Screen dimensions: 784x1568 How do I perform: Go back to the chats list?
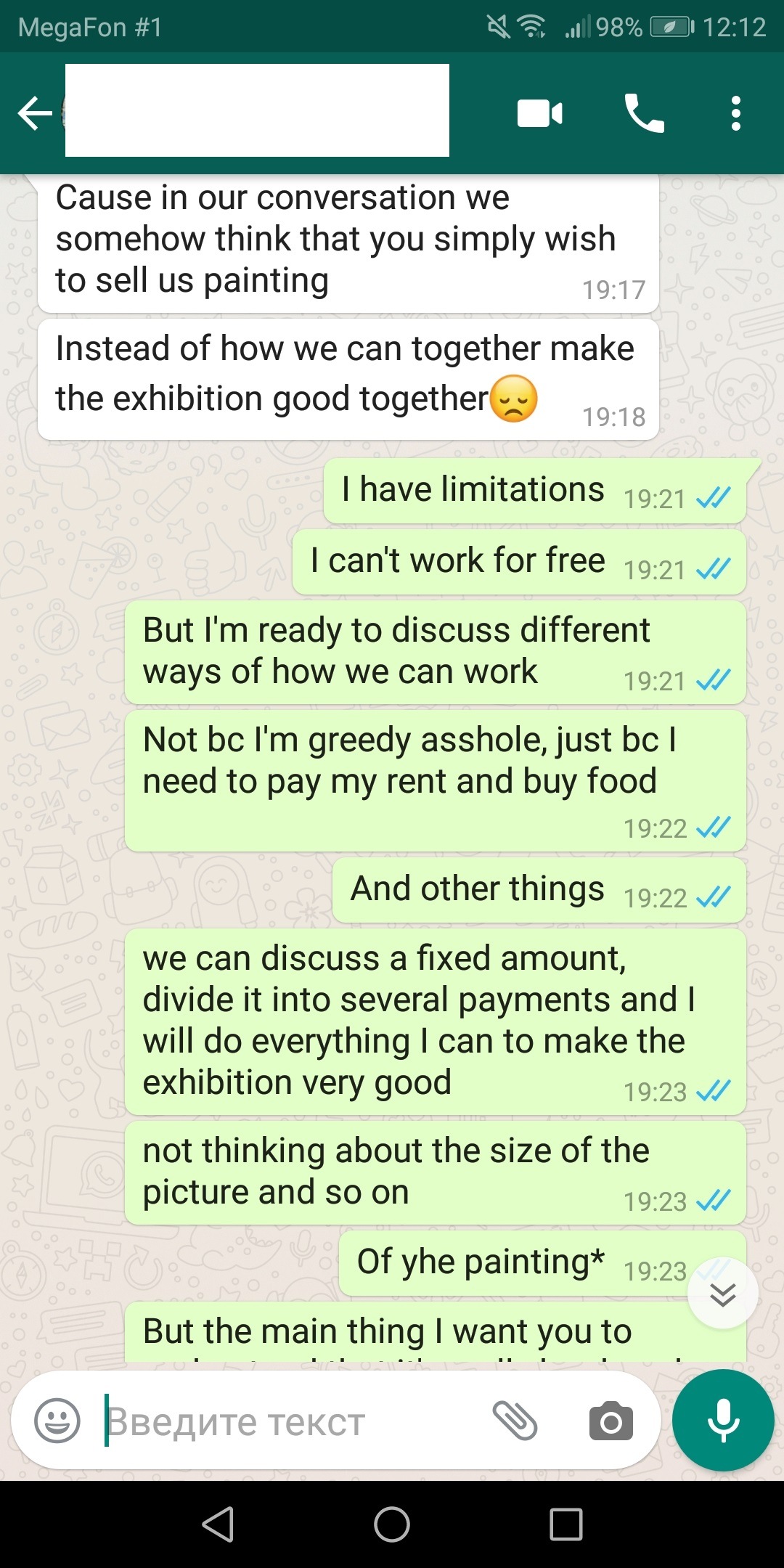(x=35, y=114)
